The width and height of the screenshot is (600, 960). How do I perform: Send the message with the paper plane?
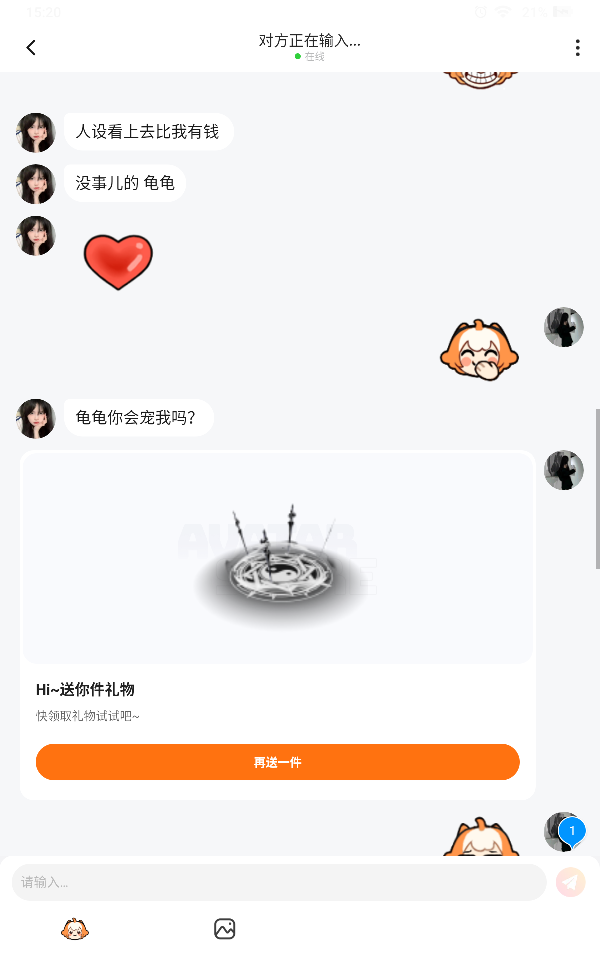pos(570,882)
